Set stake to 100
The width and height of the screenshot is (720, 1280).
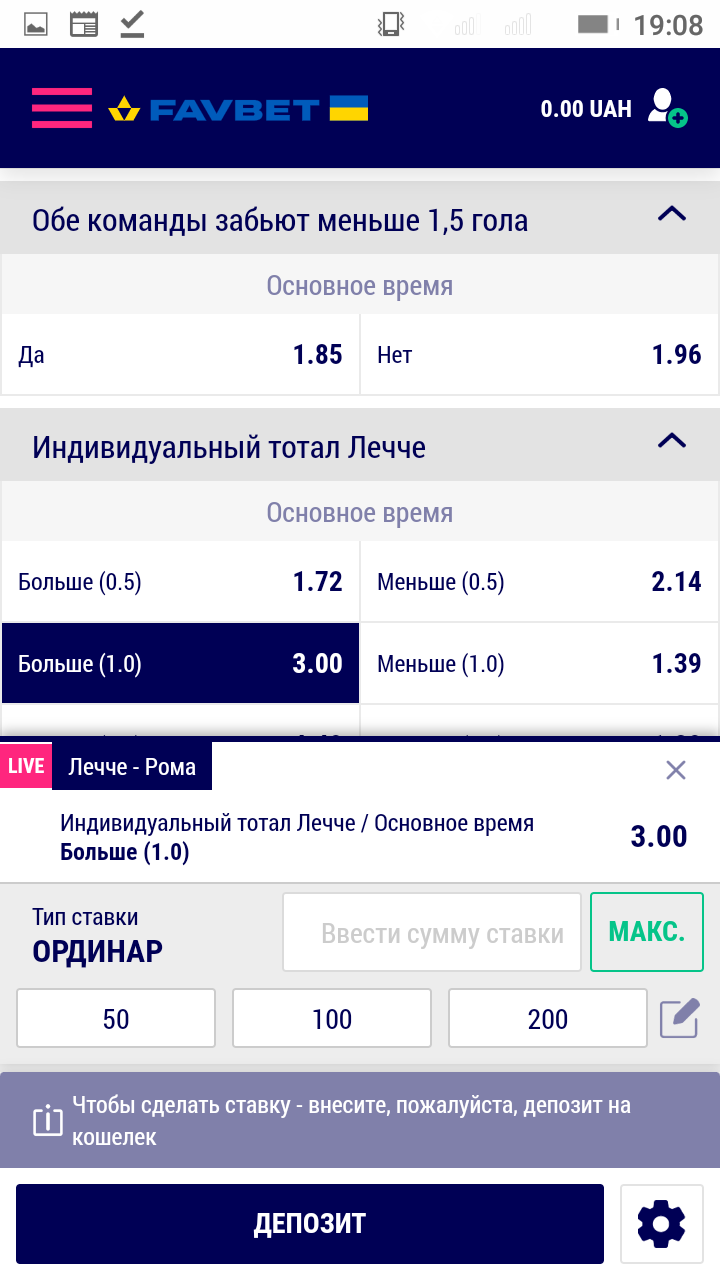pos(332,1018)
